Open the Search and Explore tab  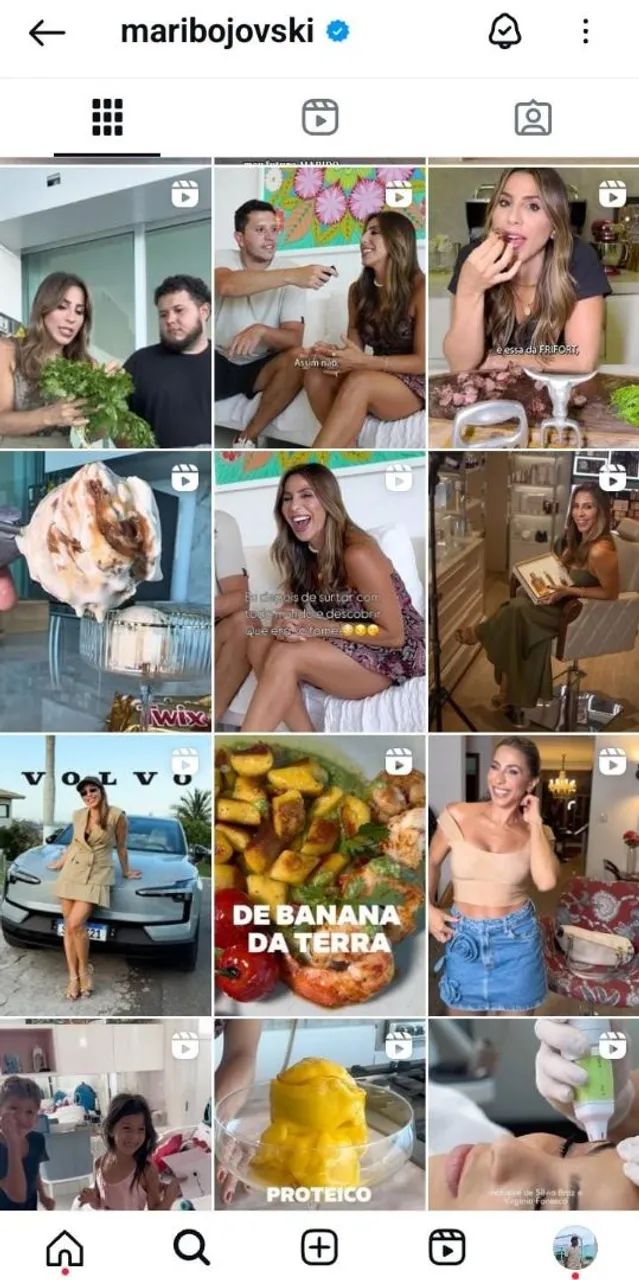tap(192, 1247)
